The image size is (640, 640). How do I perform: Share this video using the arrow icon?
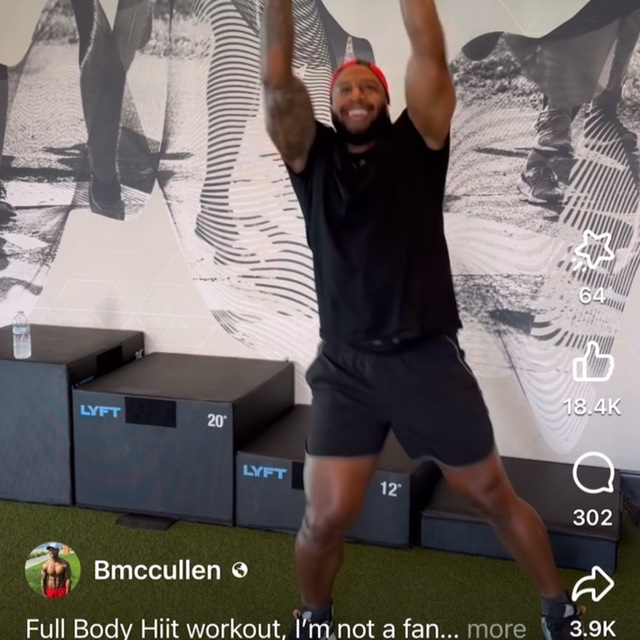click(x=593, y=586)
